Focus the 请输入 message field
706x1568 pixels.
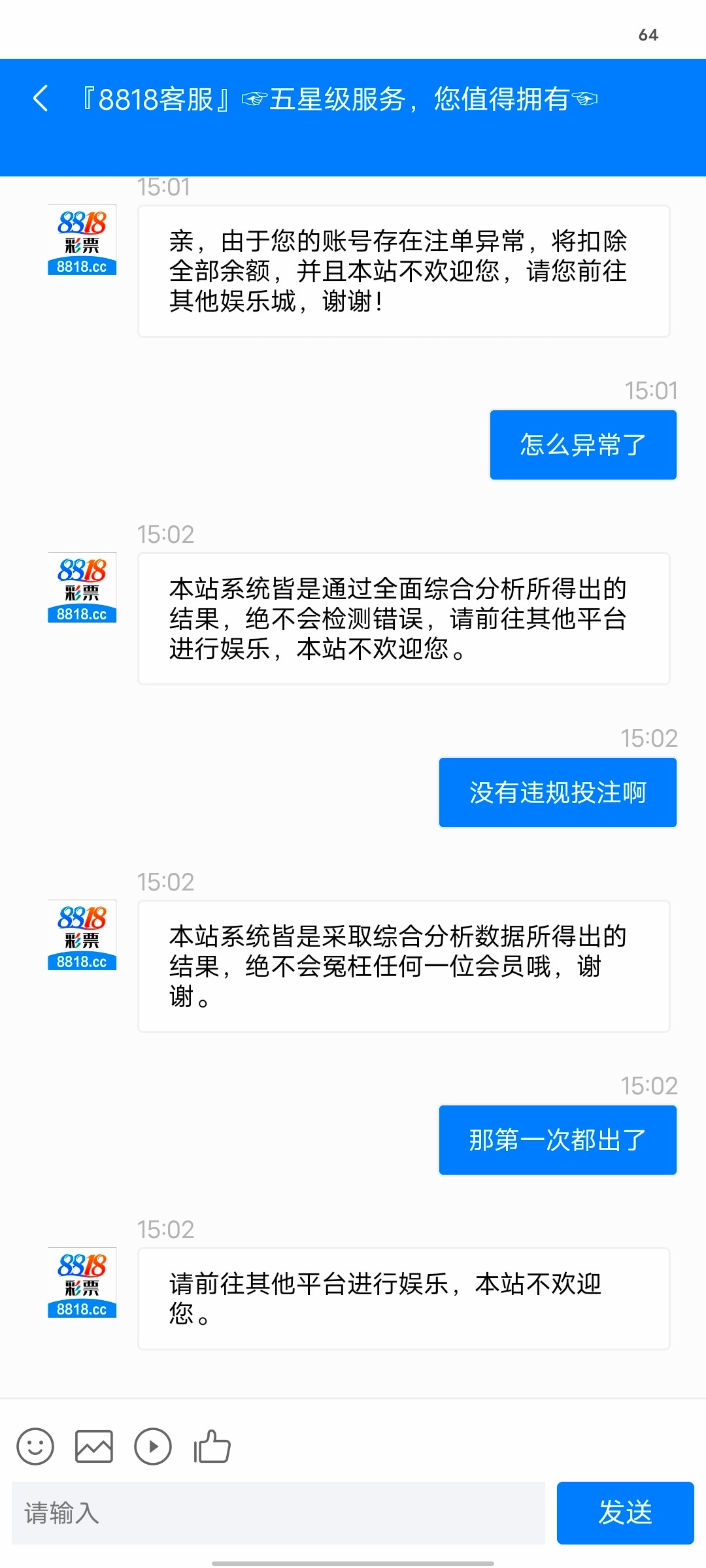tap(278, 1513)
